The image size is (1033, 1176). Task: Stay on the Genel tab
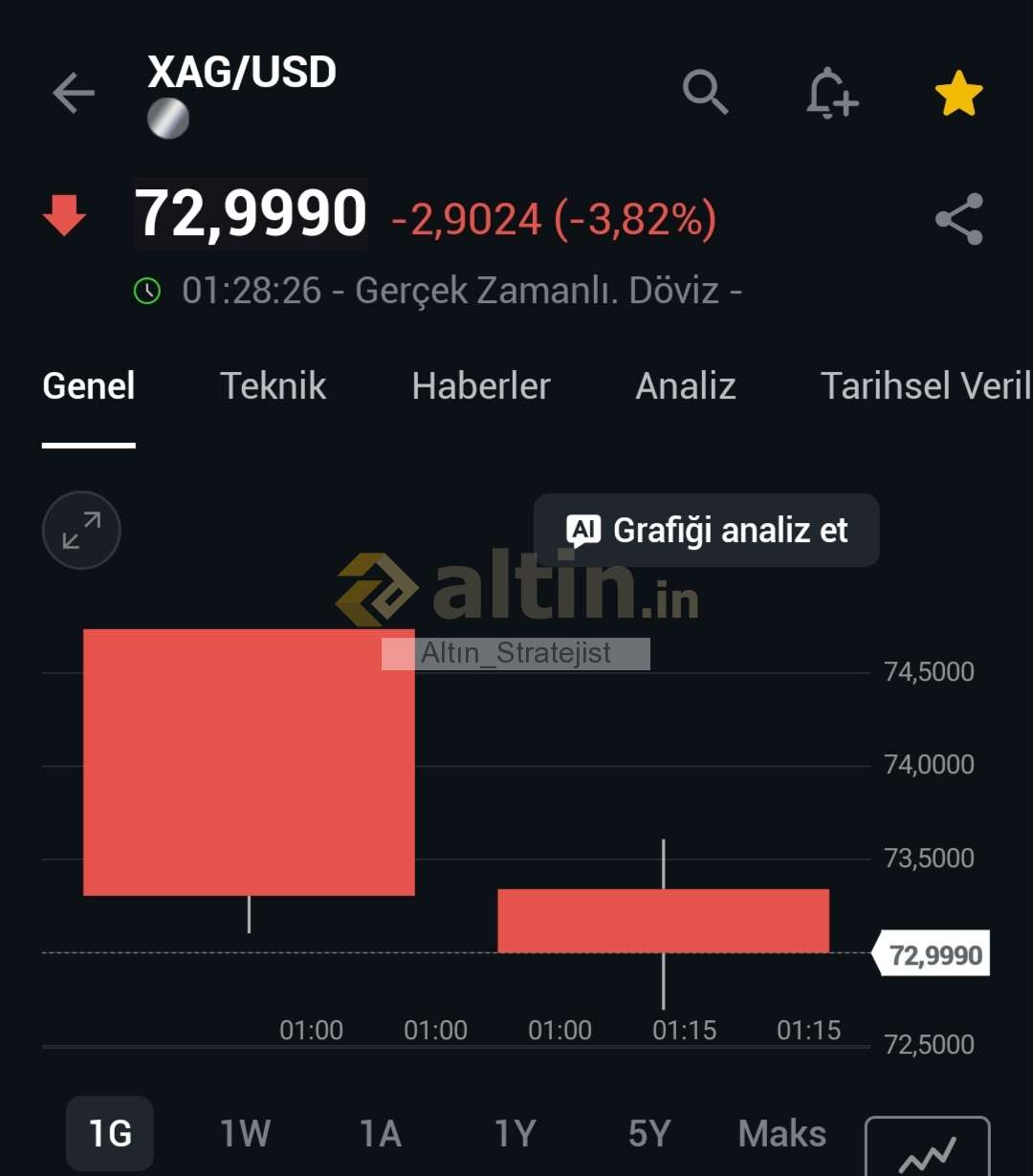click(x=89, y=386)
